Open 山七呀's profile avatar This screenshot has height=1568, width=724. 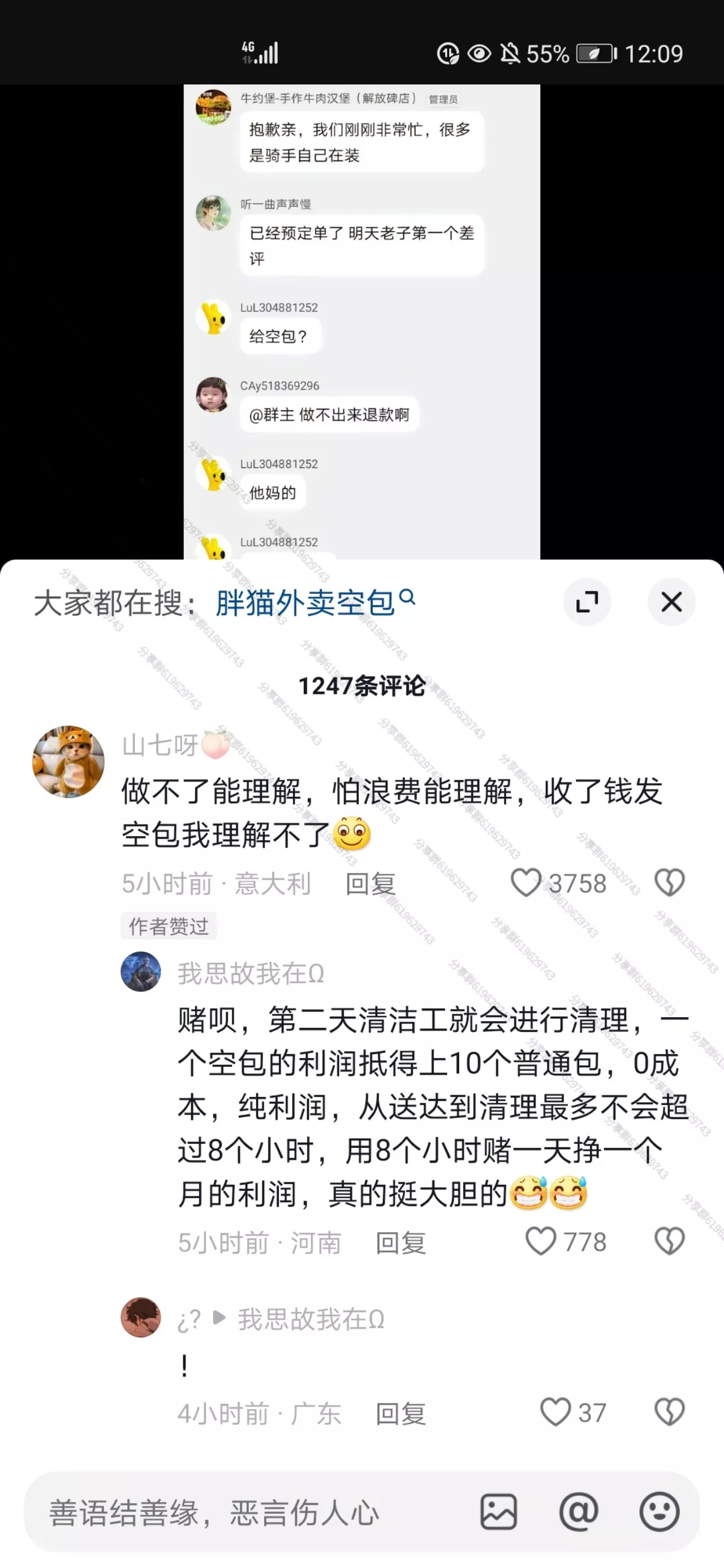[68, 762]
